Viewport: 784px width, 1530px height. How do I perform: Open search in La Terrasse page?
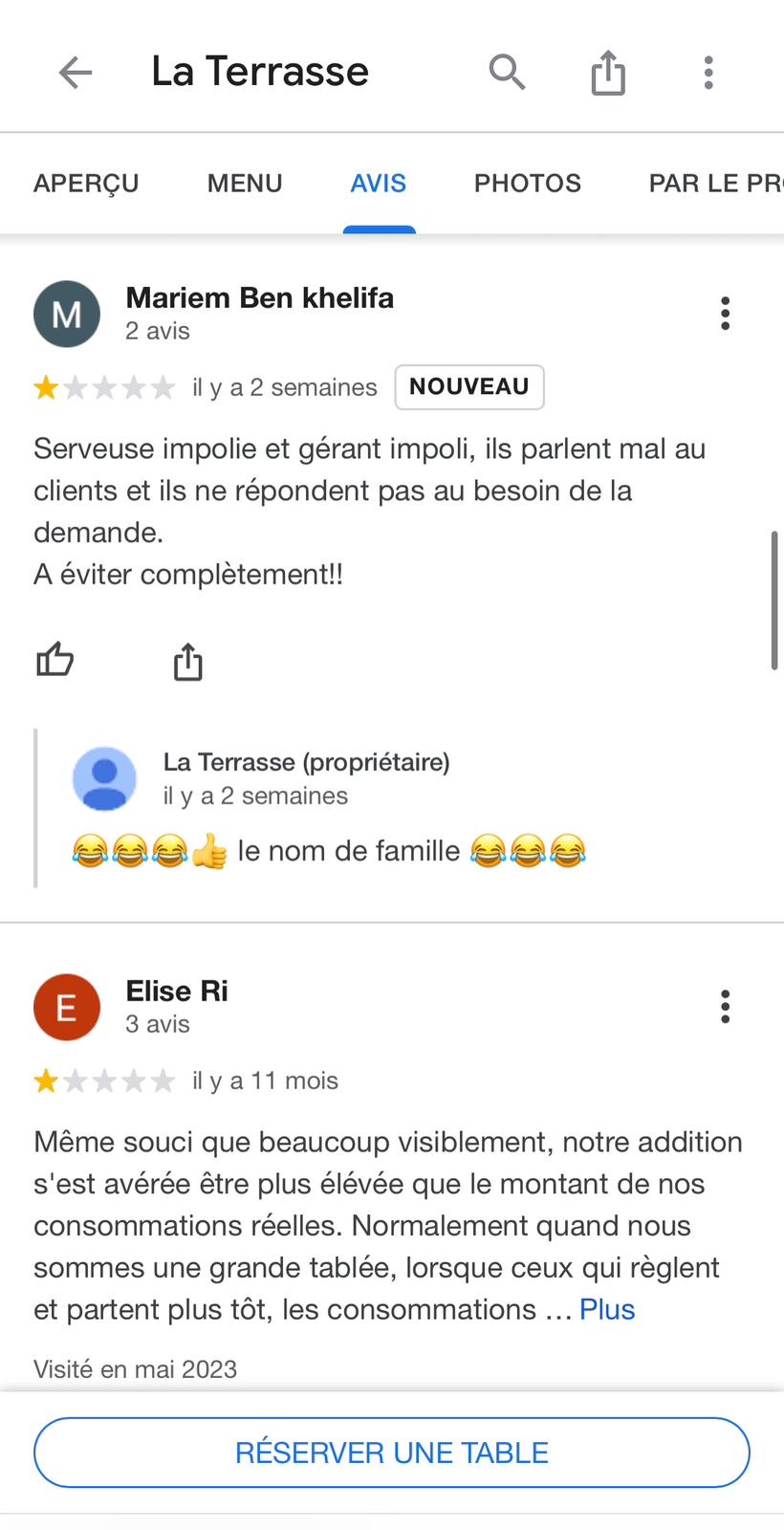(x=507, y=72)
